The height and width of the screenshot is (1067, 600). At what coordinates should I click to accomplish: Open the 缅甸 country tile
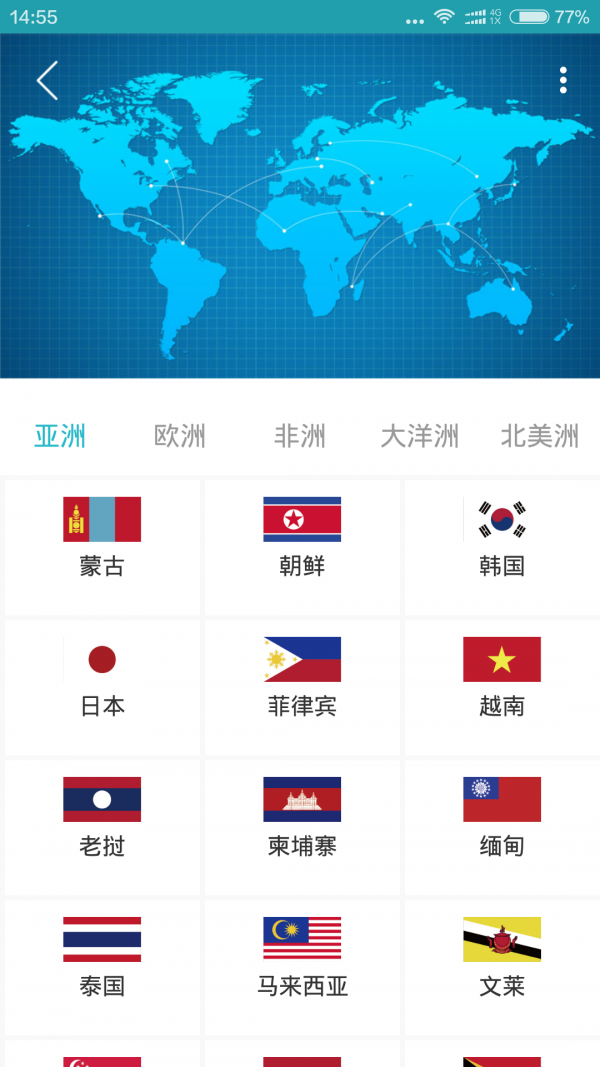click(x=502, y=826)
